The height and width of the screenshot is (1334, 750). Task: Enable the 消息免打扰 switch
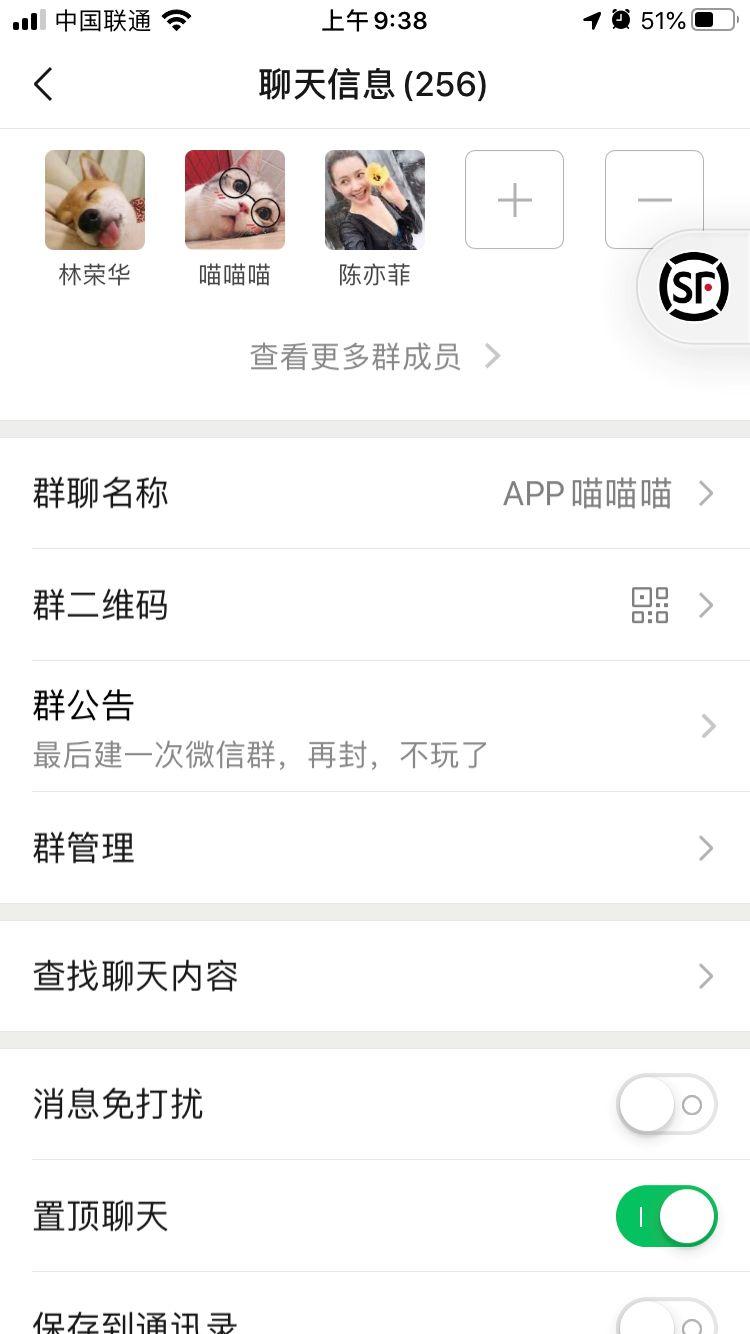[x=666, y=1105]
